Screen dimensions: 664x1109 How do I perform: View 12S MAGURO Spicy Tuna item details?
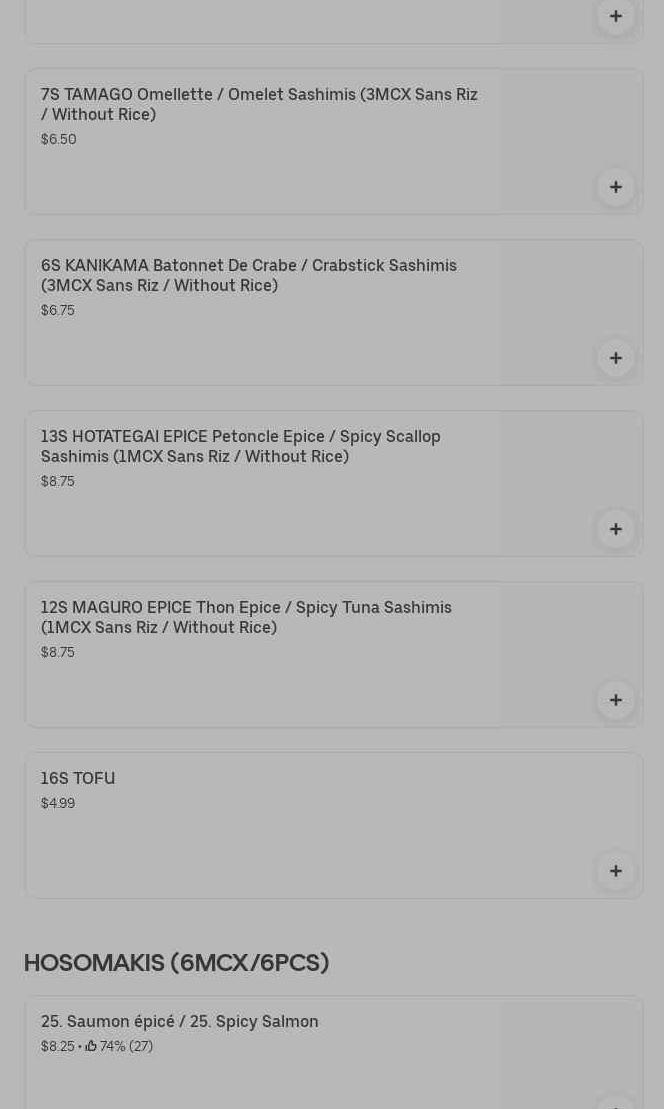(246, 617)
